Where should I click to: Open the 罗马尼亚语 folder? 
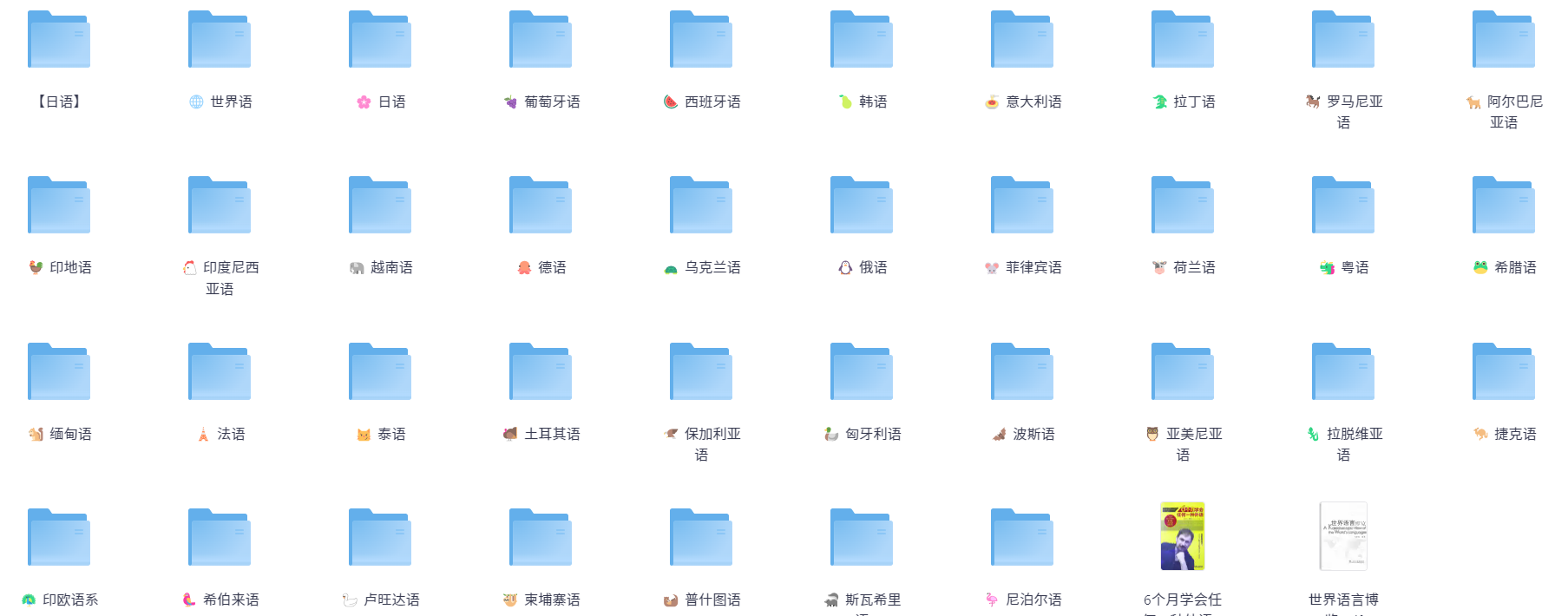click(1343, 41)
